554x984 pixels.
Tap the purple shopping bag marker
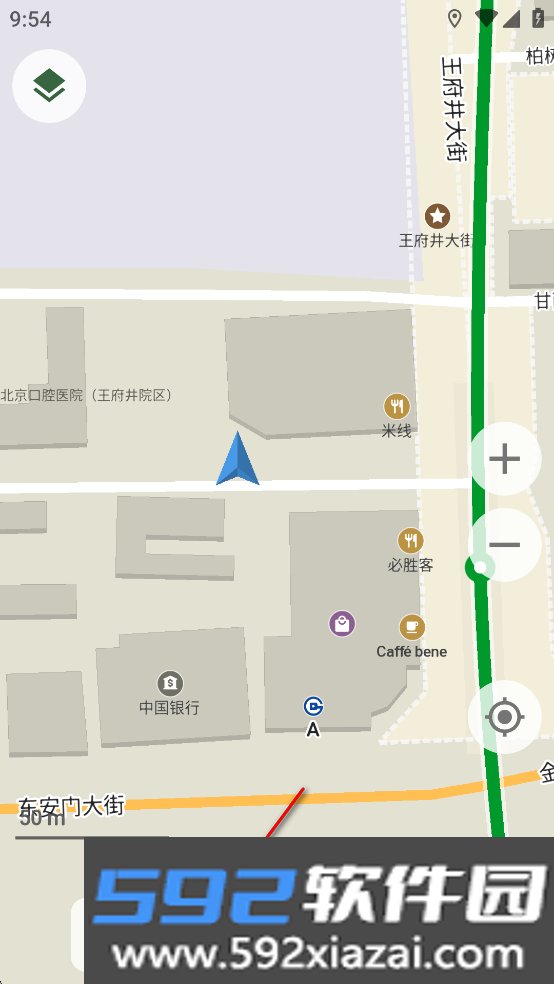[342, 624]
